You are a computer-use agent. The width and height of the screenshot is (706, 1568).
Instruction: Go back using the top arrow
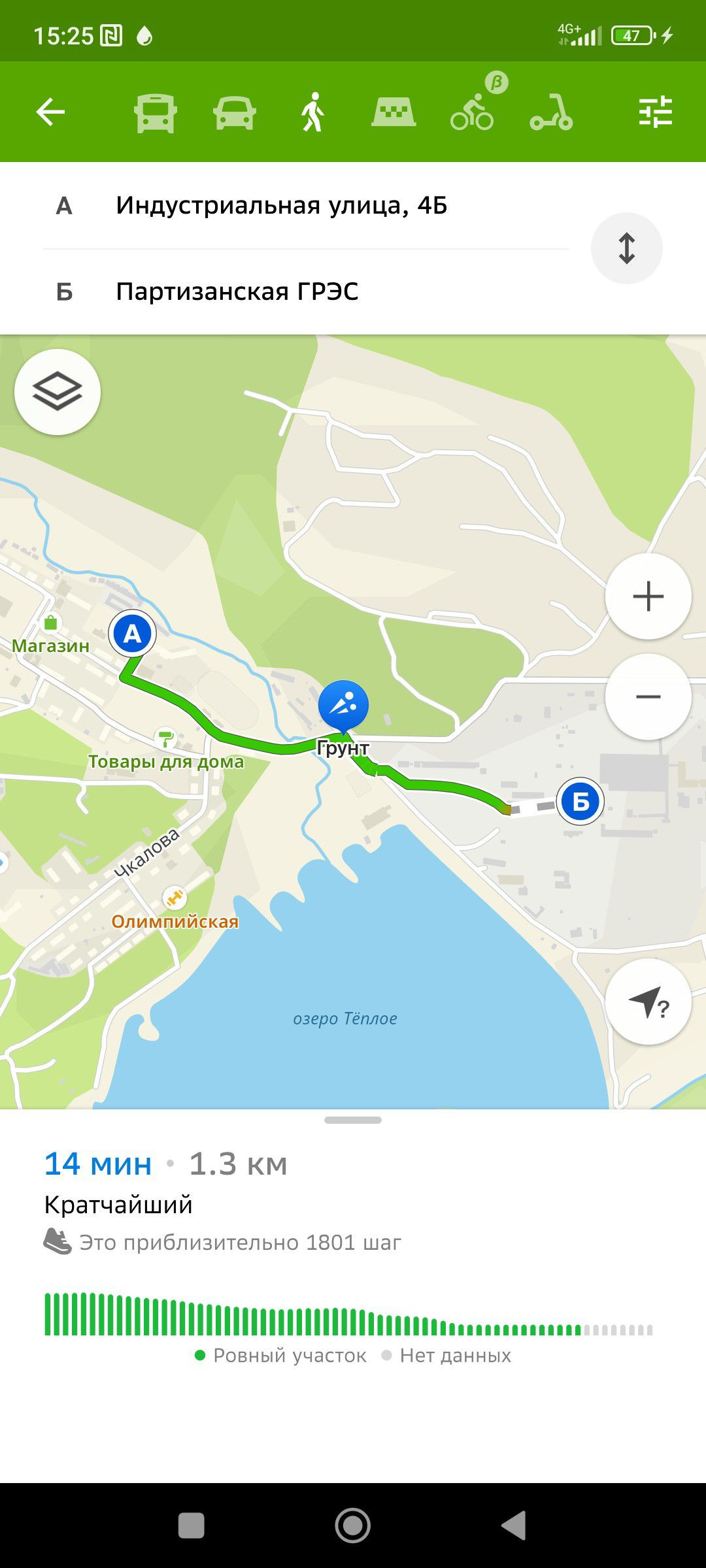(x=50, y=112)
